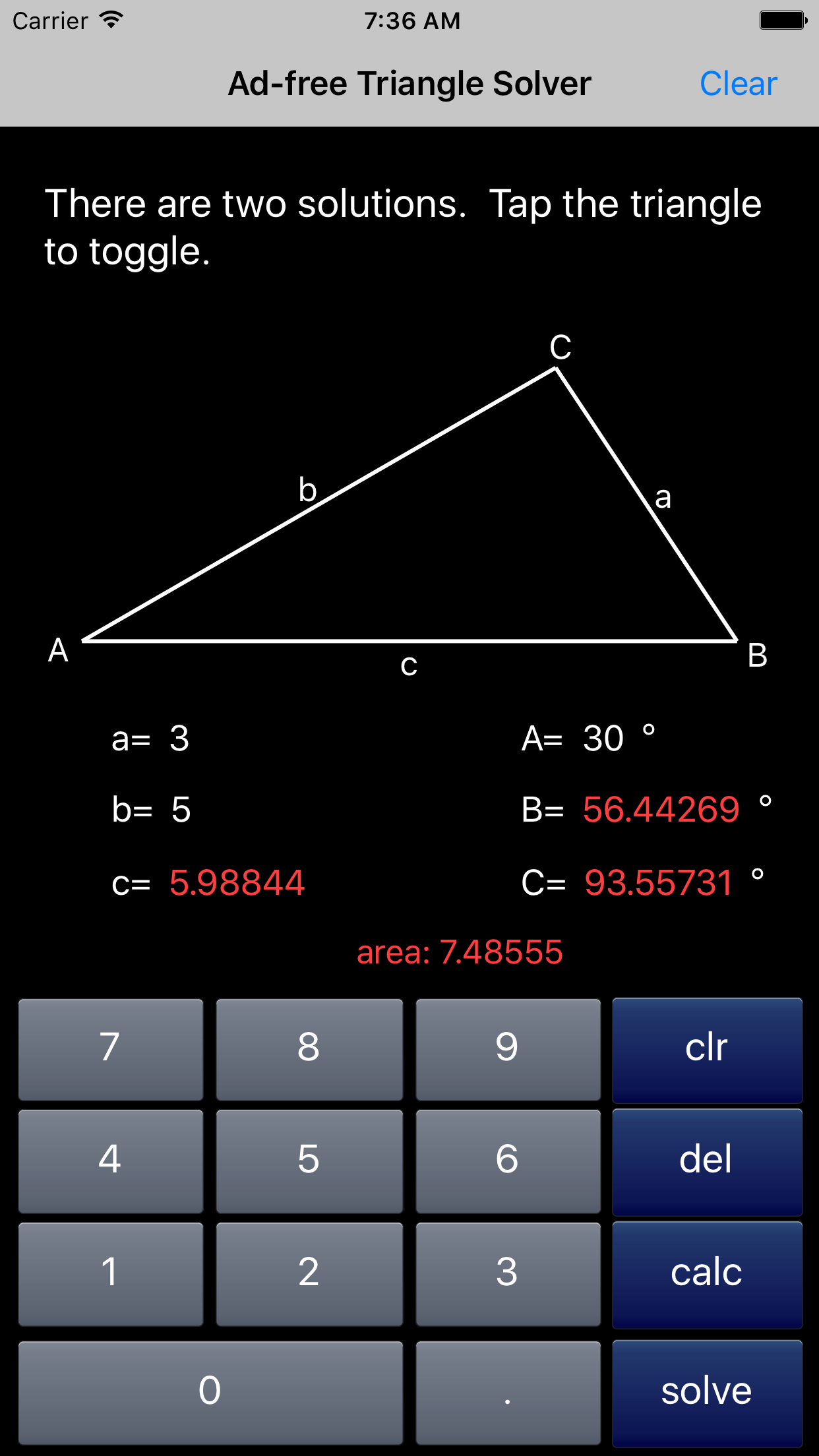Solve the triangle with solve key
Viewport: 819px width, 1456px height.
tap(707, 1393)
